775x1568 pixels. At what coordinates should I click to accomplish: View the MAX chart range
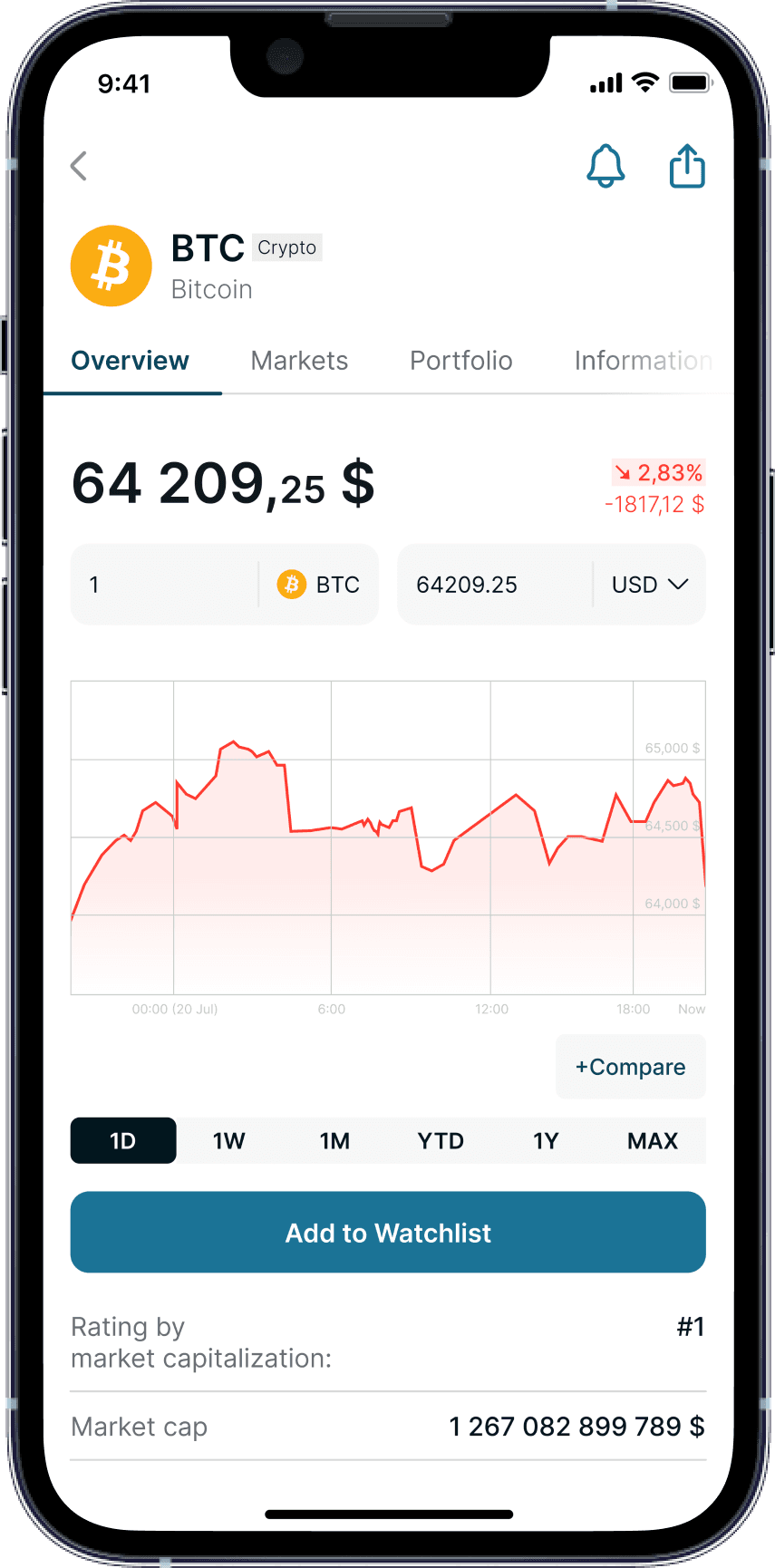pos(653,1140)
